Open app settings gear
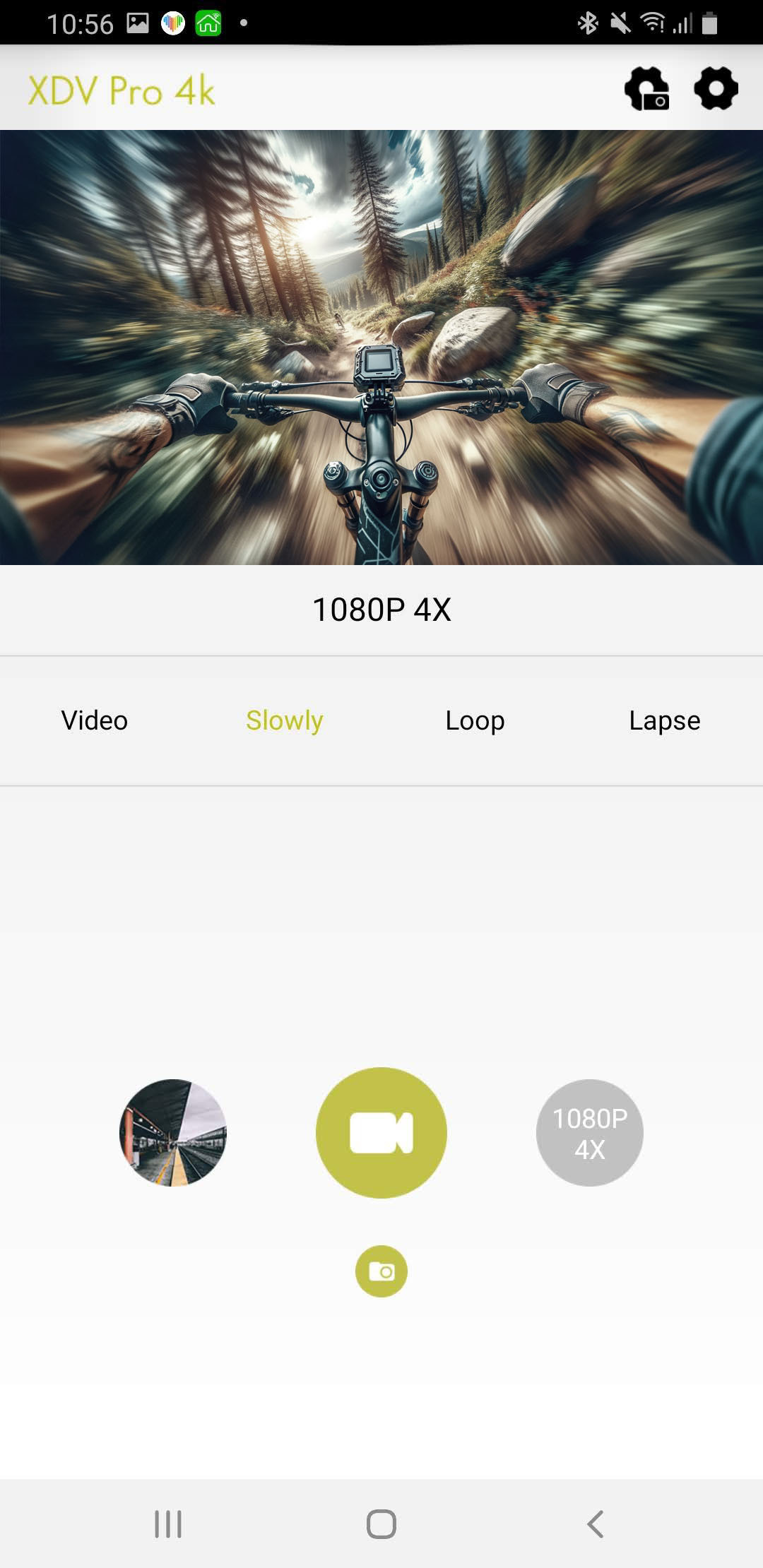Viewport: 763px width, 1568px height. [x=716, y=89]
